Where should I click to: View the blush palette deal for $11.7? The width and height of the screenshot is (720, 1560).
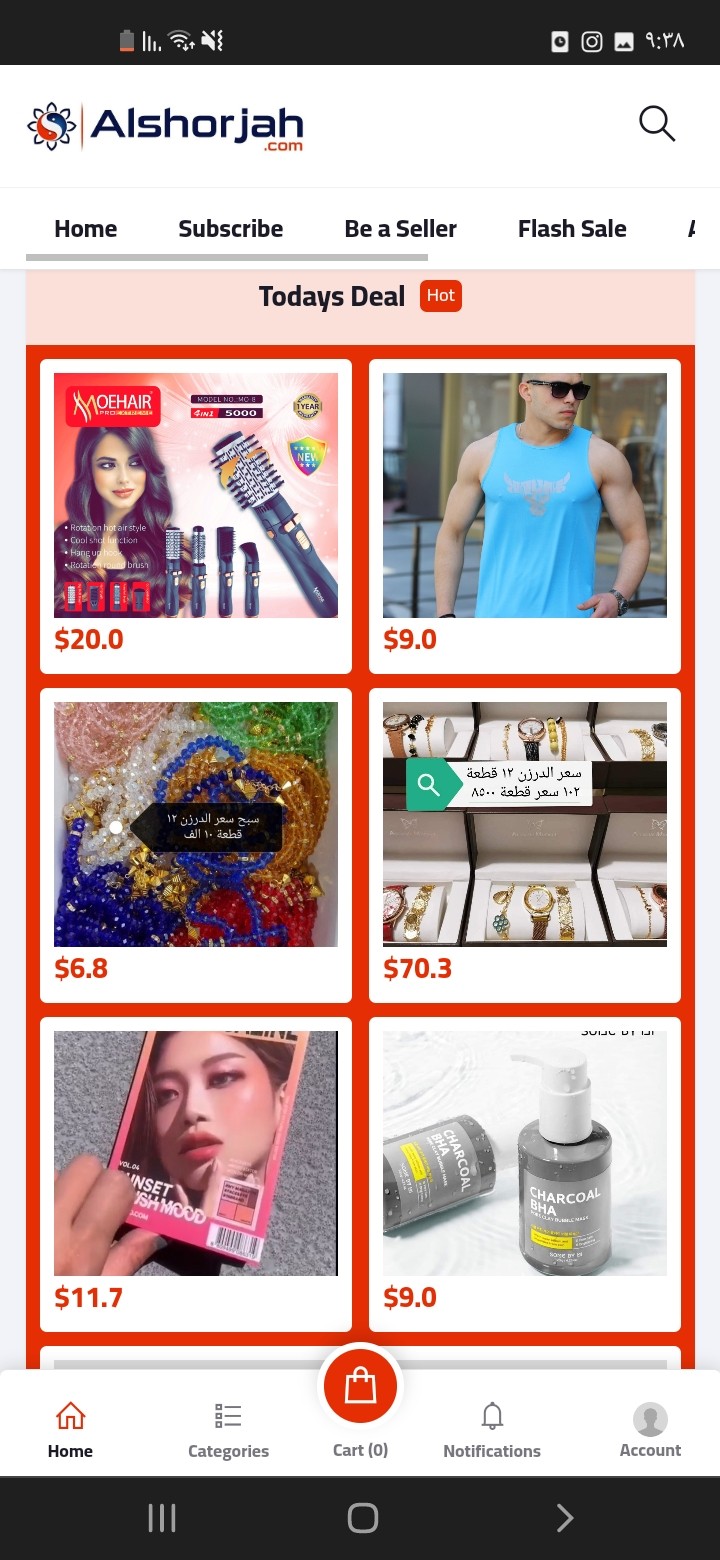196,1174
